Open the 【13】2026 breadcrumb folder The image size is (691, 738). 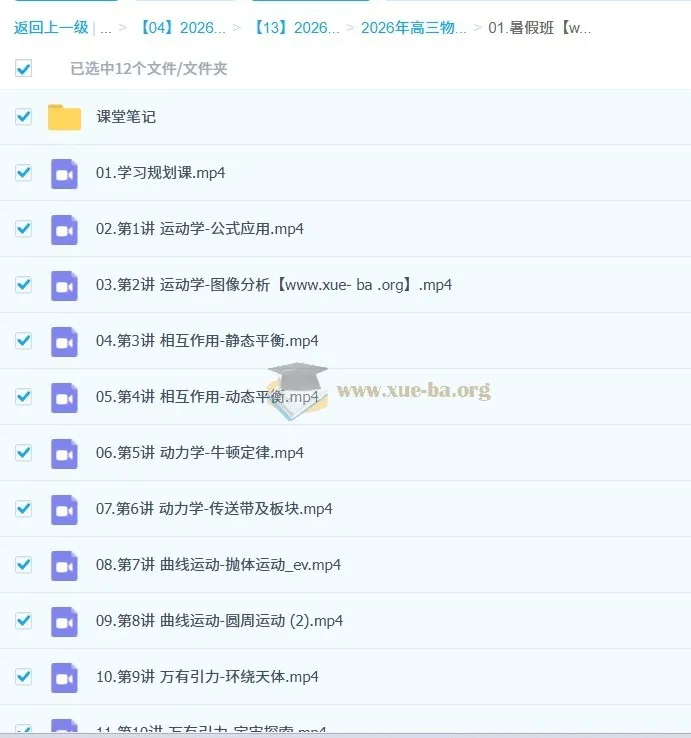click(x=297, y=28)
